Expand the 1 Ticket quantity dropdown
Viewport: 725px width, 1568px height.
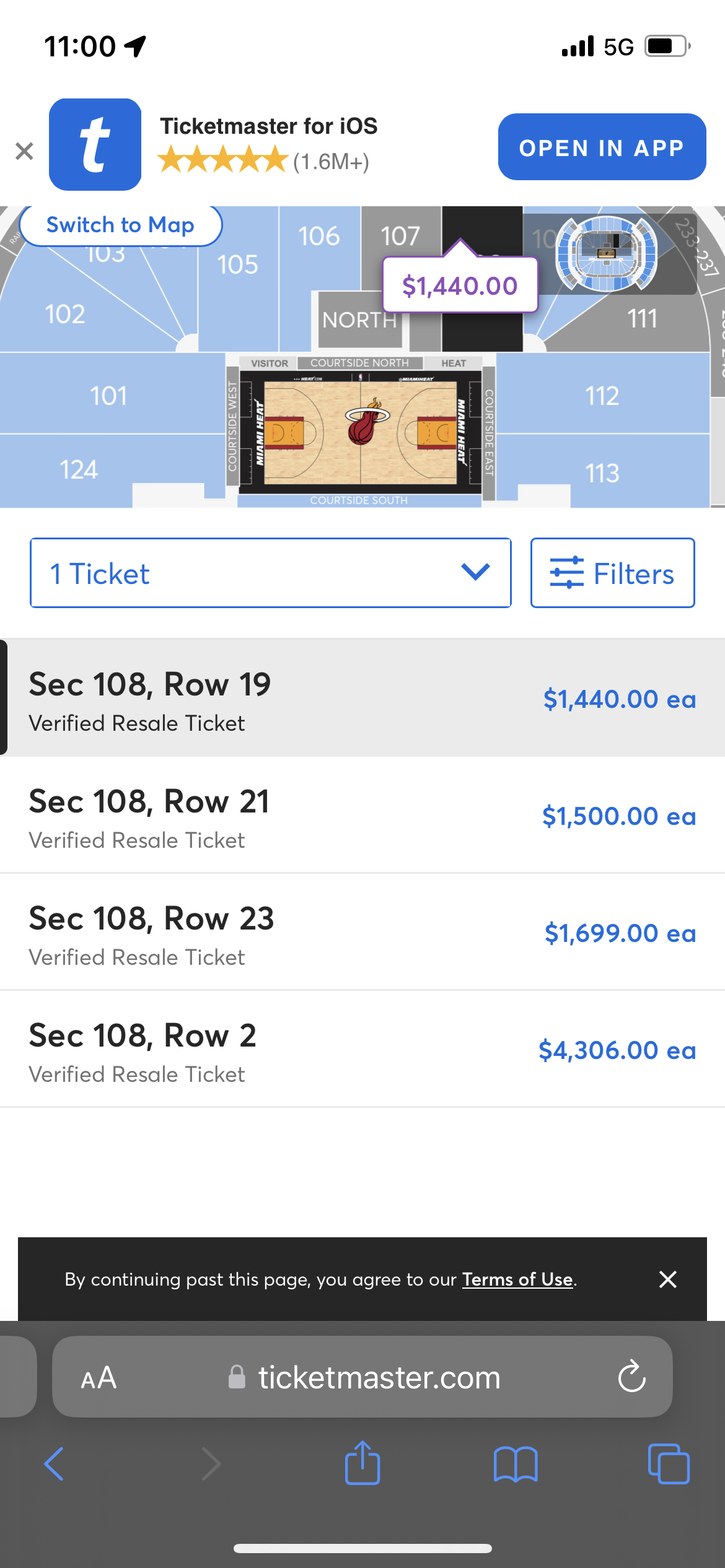[x=271, y=573]
